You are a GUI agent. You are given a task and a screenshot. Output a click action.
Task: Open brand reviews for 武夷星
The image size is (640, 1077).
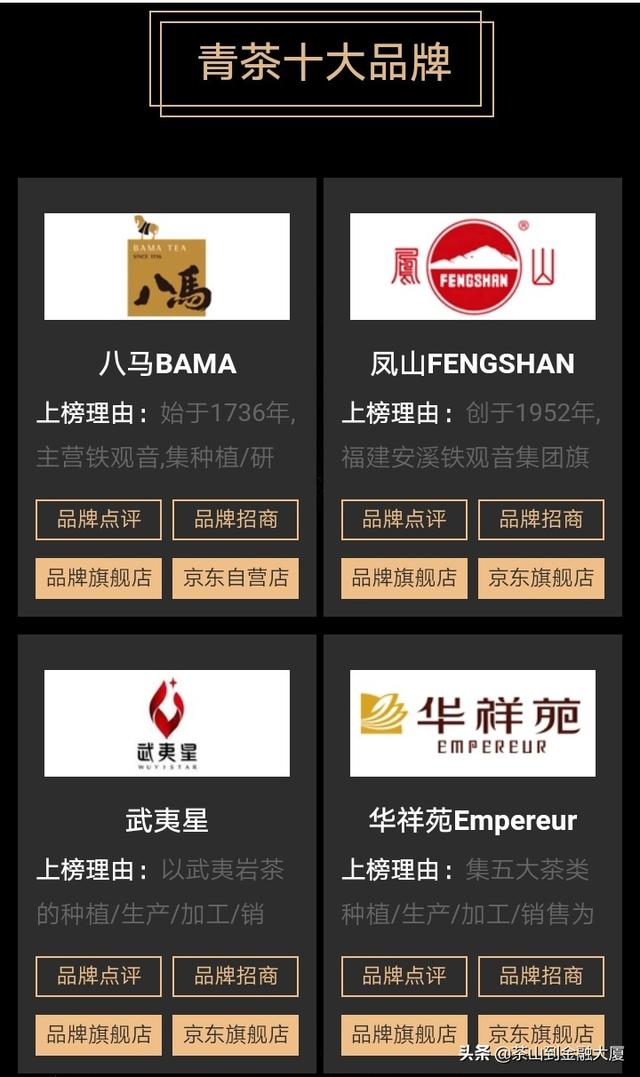98,976
